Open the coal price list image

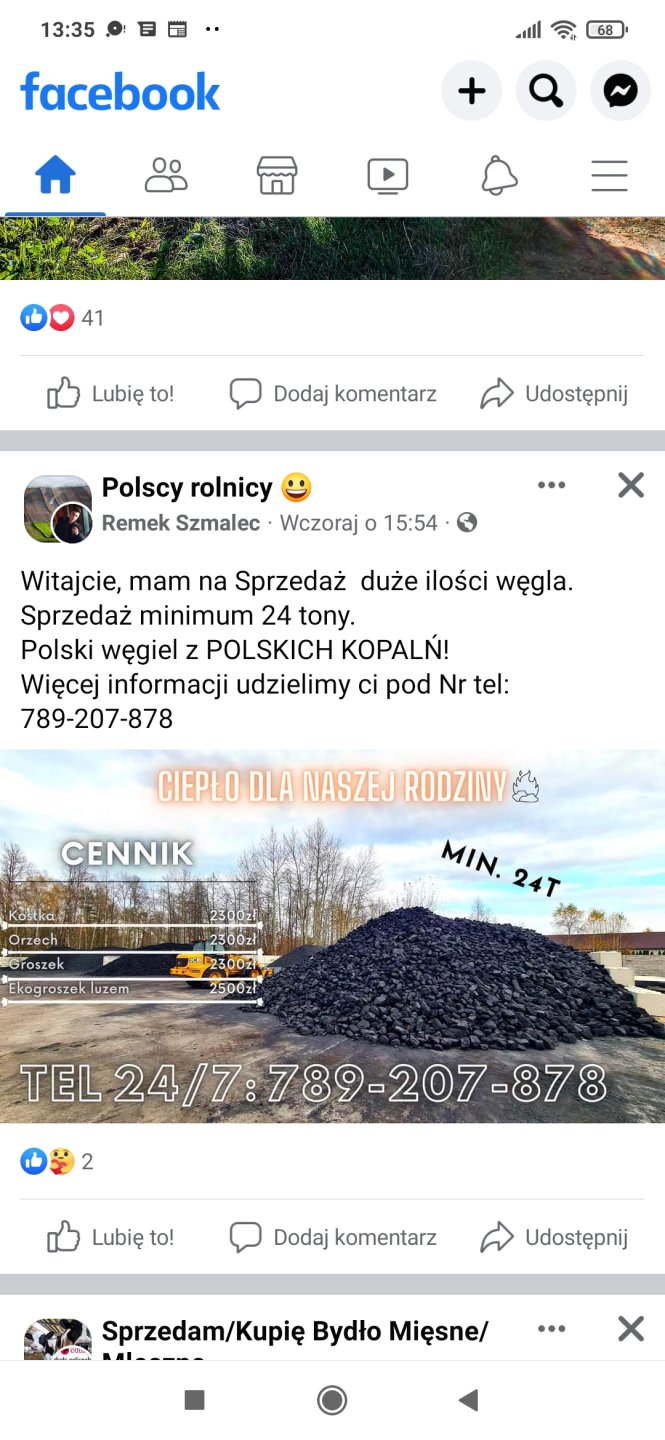coord(332,936)
